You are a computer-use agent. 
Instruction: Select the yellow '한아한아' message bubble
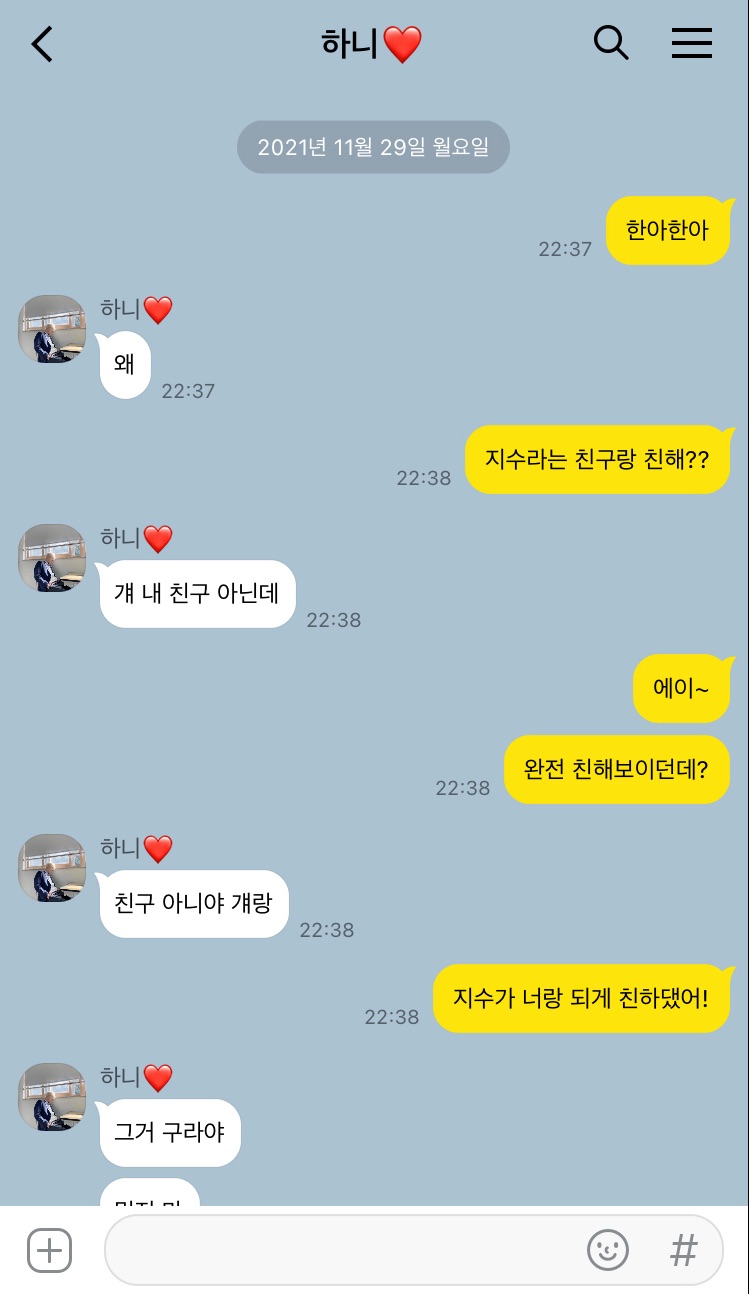[668, 230]
